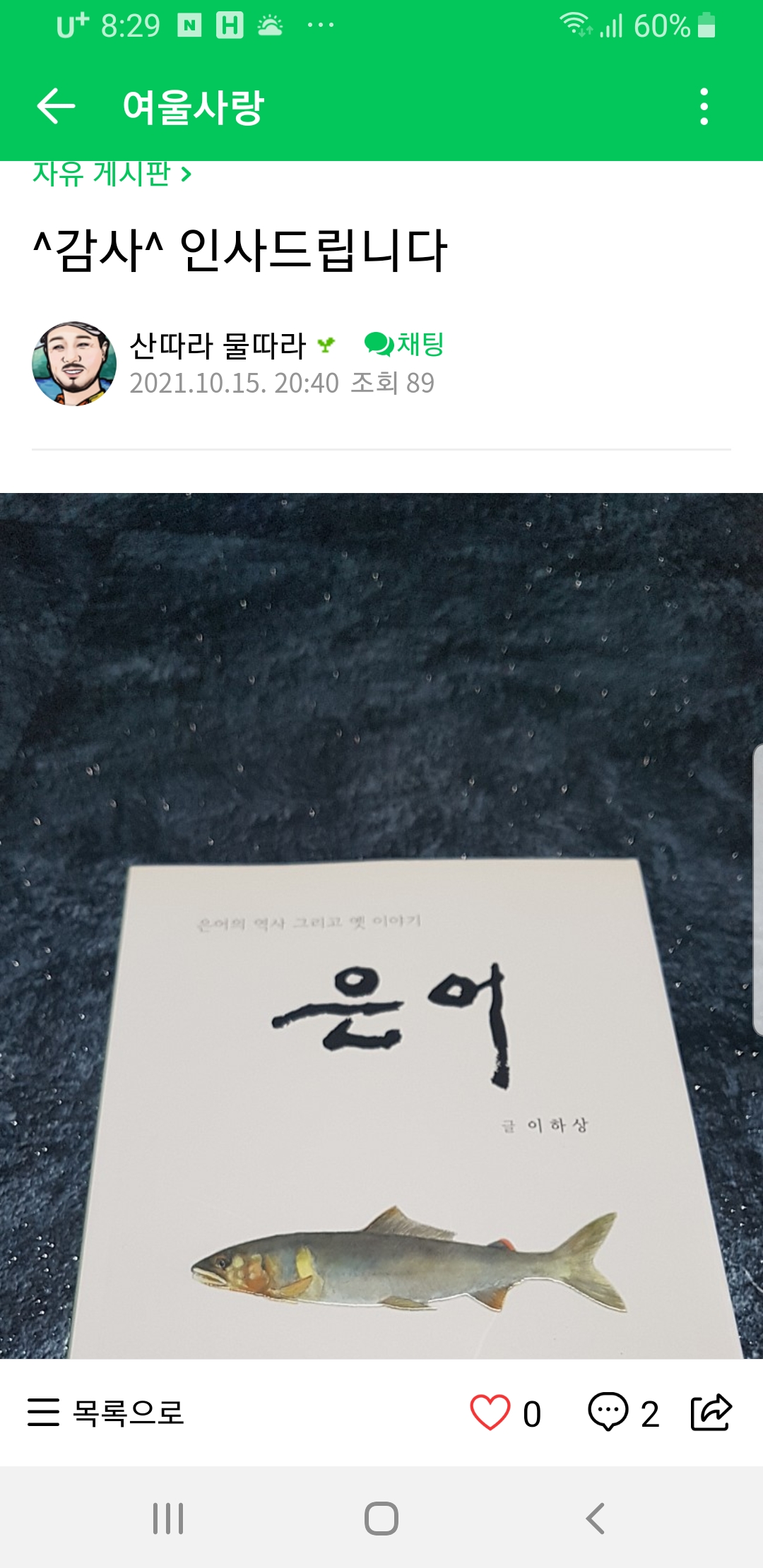Go back using the header arrow
The width and height of the screenshot is (763, 1568).
click(x=56, y=107)
